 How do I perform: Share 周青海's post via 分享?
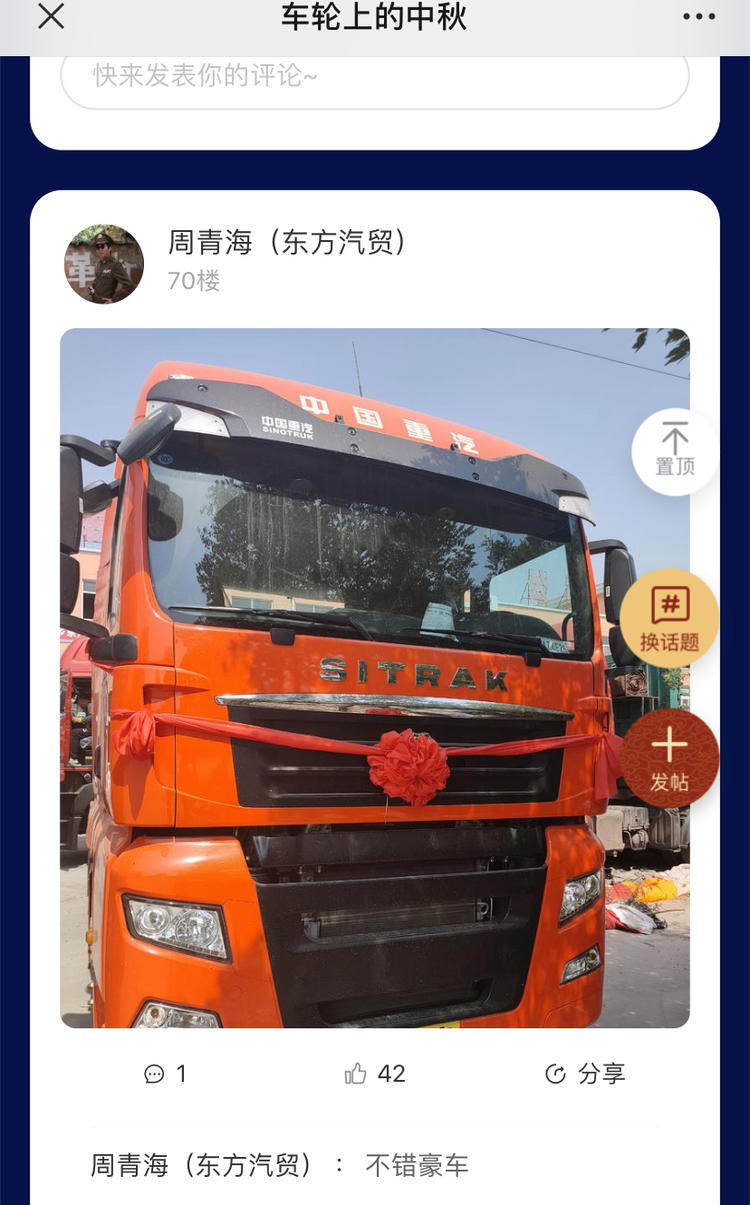point(586,1074)
